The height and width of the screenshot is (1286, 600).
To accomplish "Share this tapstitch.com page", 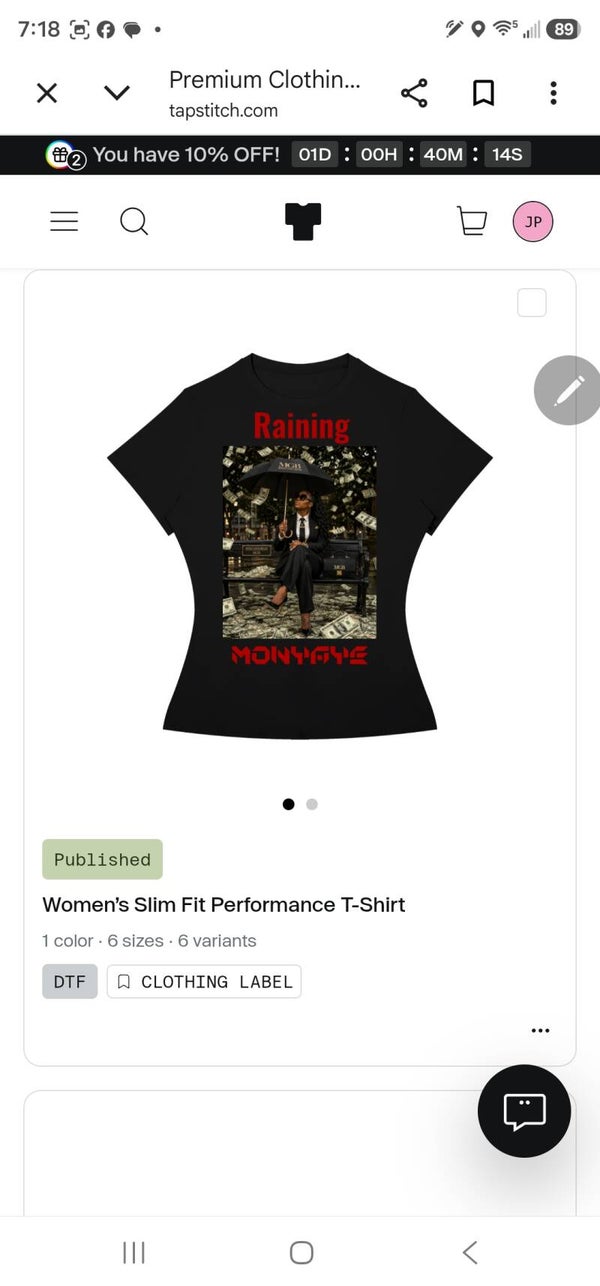I will click(x=414, y=93).
